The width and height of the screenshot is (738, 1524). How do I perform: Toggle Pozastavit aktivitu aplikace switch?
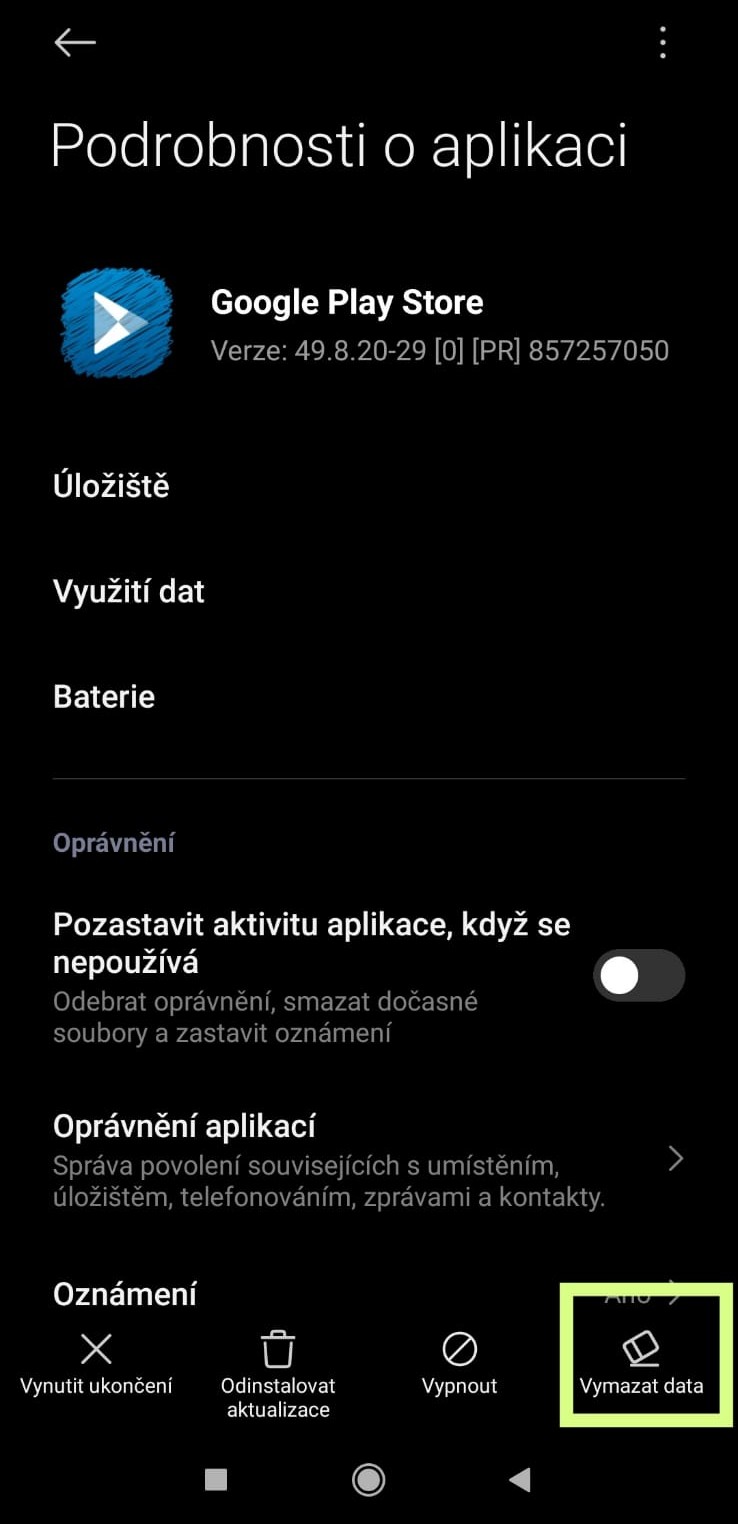pos(638,975)
